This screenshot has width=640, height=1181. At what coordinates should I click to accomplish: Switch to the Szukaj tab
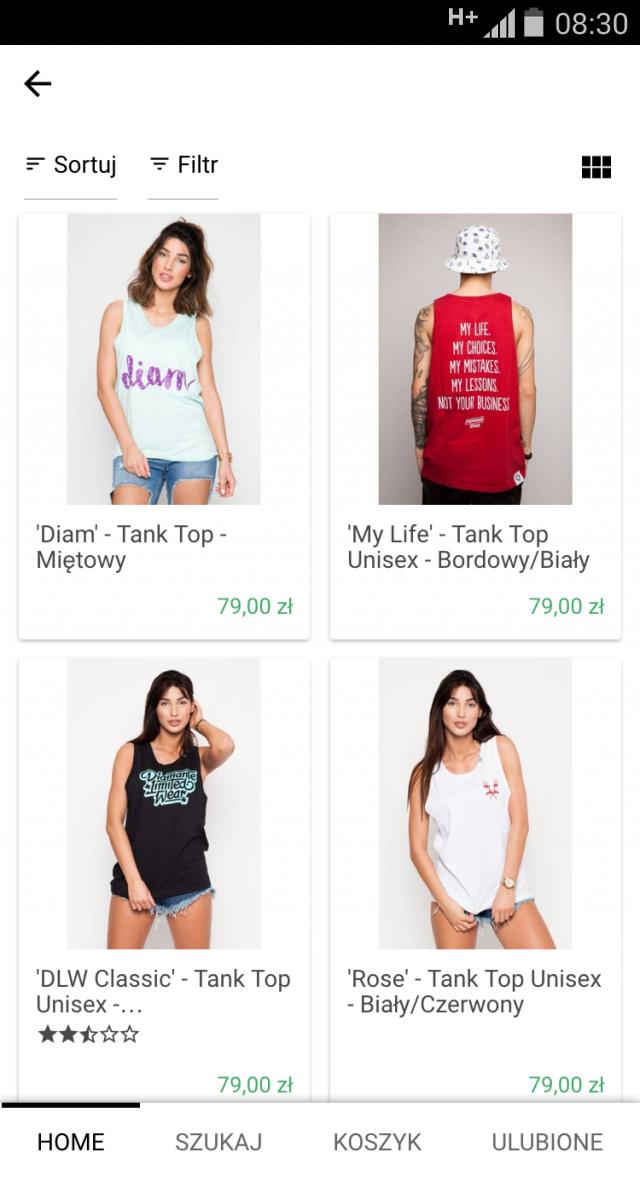tap(218, 1142)
